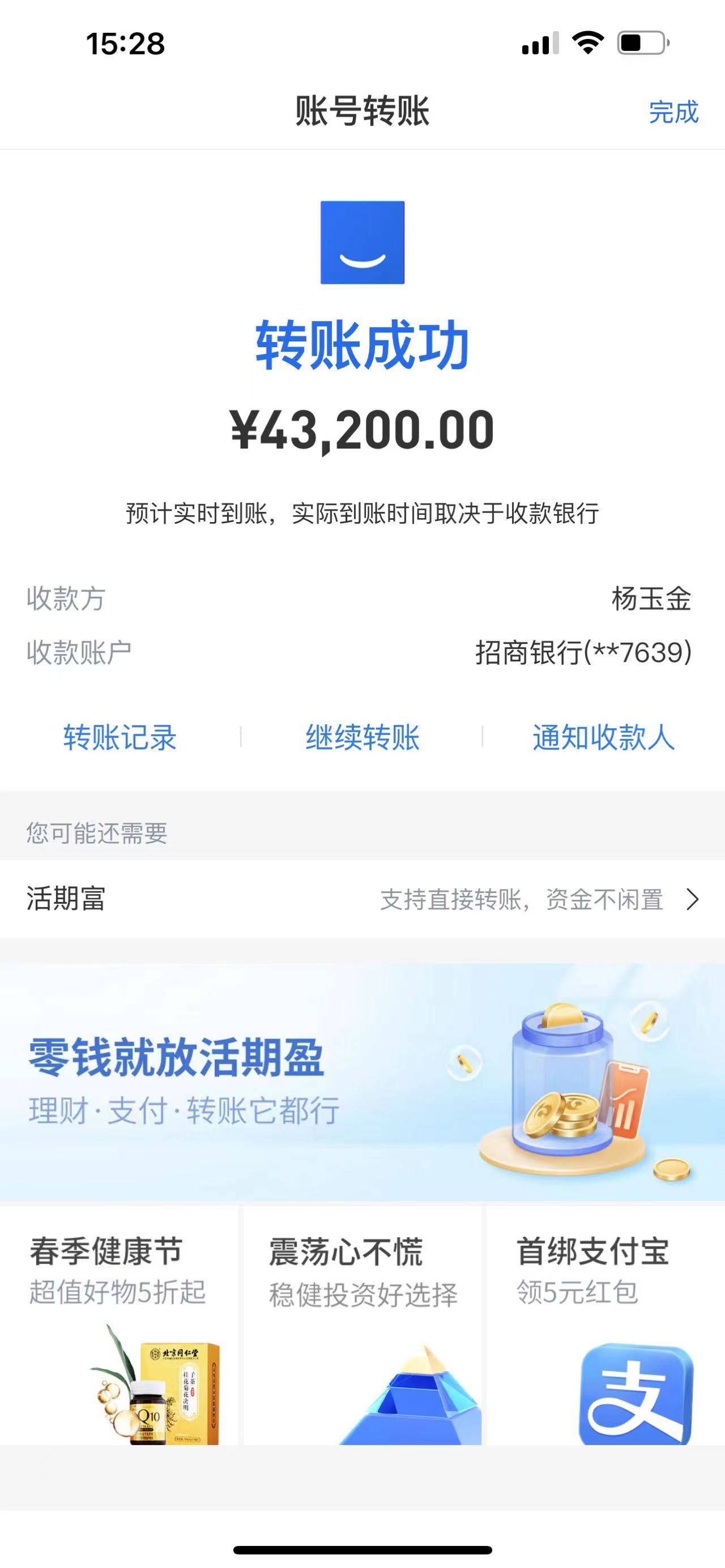The width and height of the screenshot is (725, 1568).
Task: Open 转账记录 transfer history
Action: pyautogui.click(x=120, y=738)
